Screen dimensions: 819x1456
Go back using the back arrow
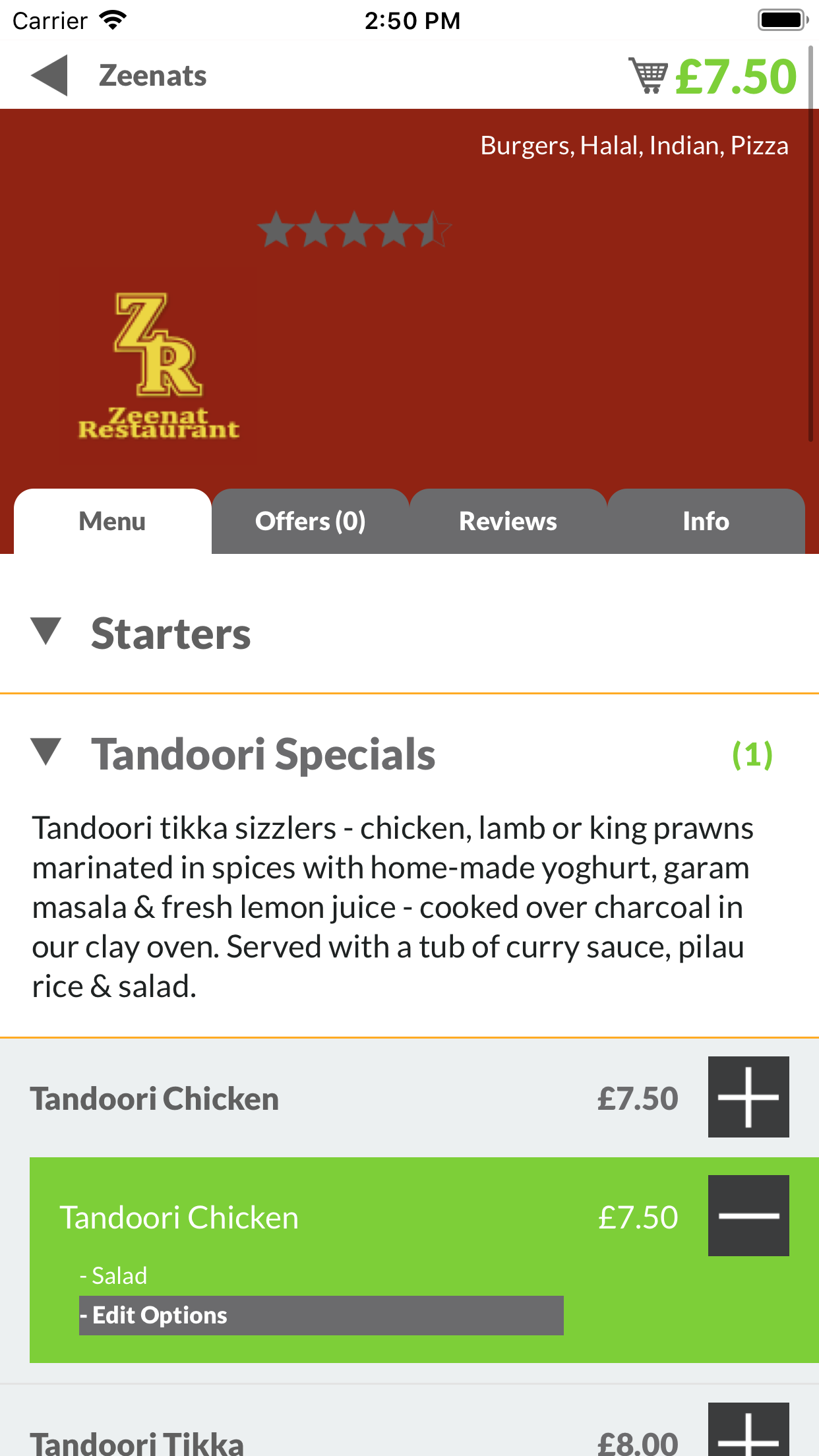49,75
